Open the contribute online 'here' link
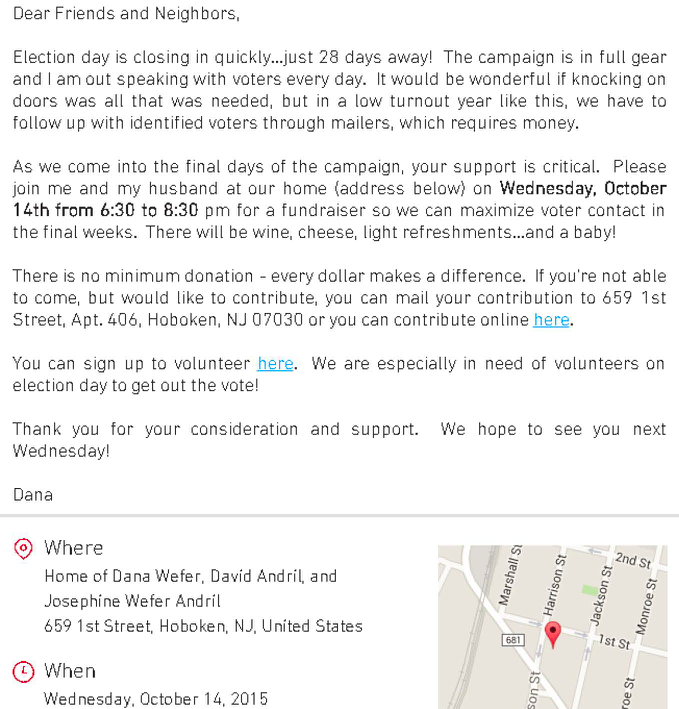 (x=551, y=320)
